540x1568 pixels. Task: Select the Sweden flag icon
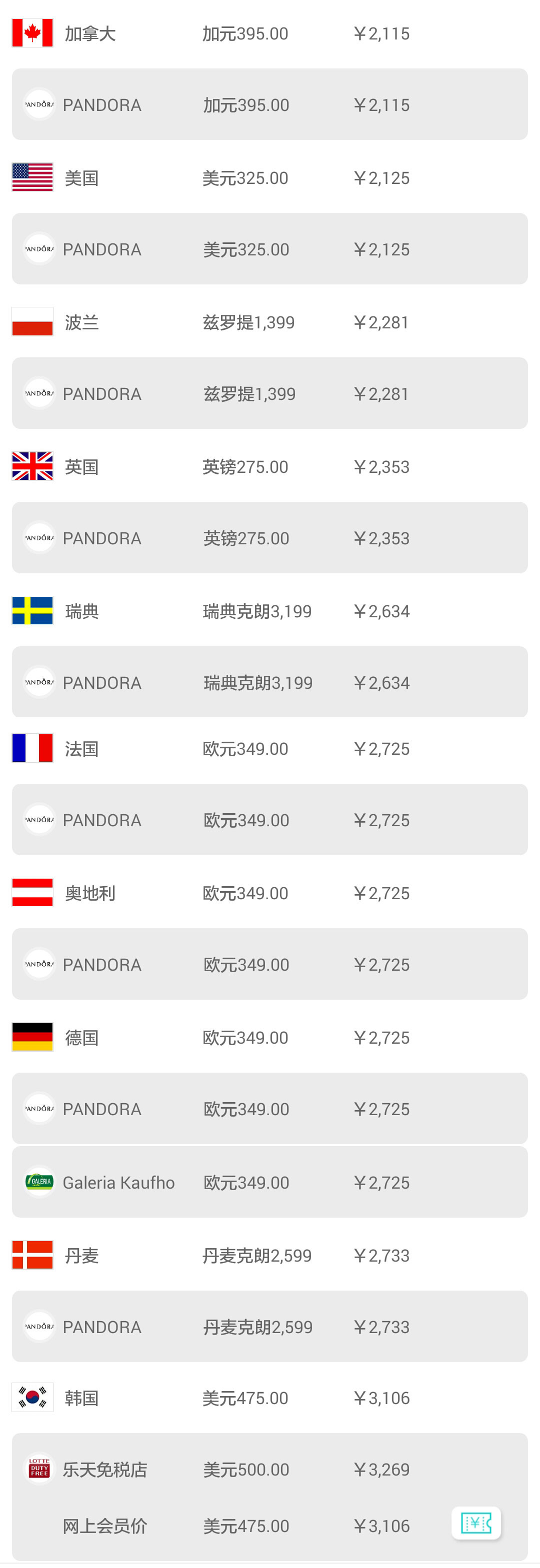click(32, 610)
